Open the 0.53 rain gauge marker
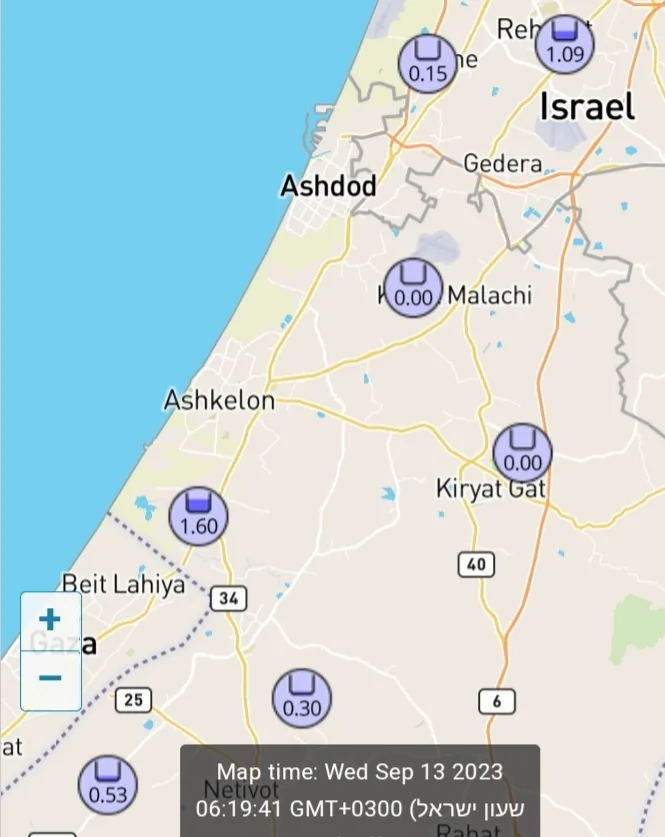Image resolution: width=665 pixels, height=837 pixels. pyautogui.click(x=108, y=784)
